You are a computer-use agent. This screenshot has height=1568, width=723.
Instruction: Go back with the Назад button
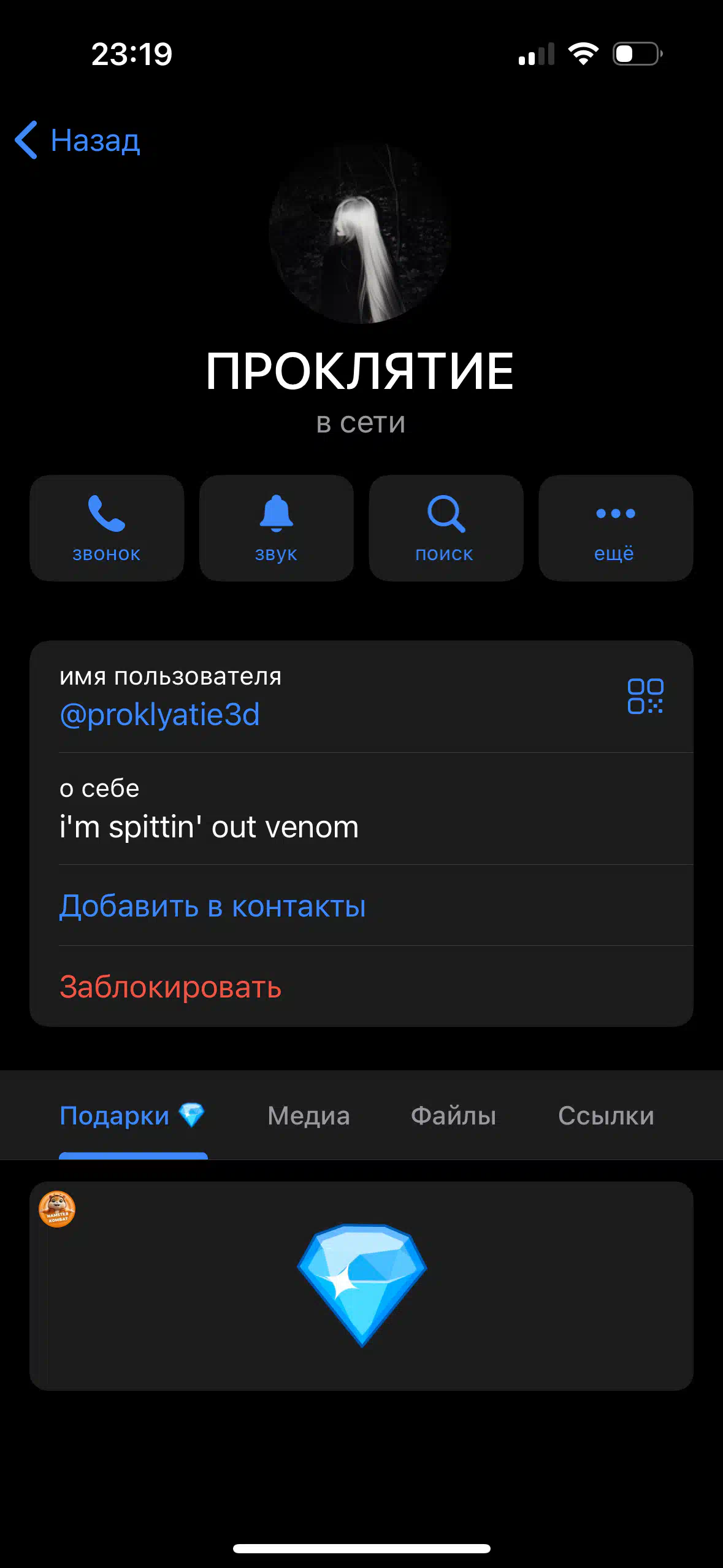tap(78, 140)
